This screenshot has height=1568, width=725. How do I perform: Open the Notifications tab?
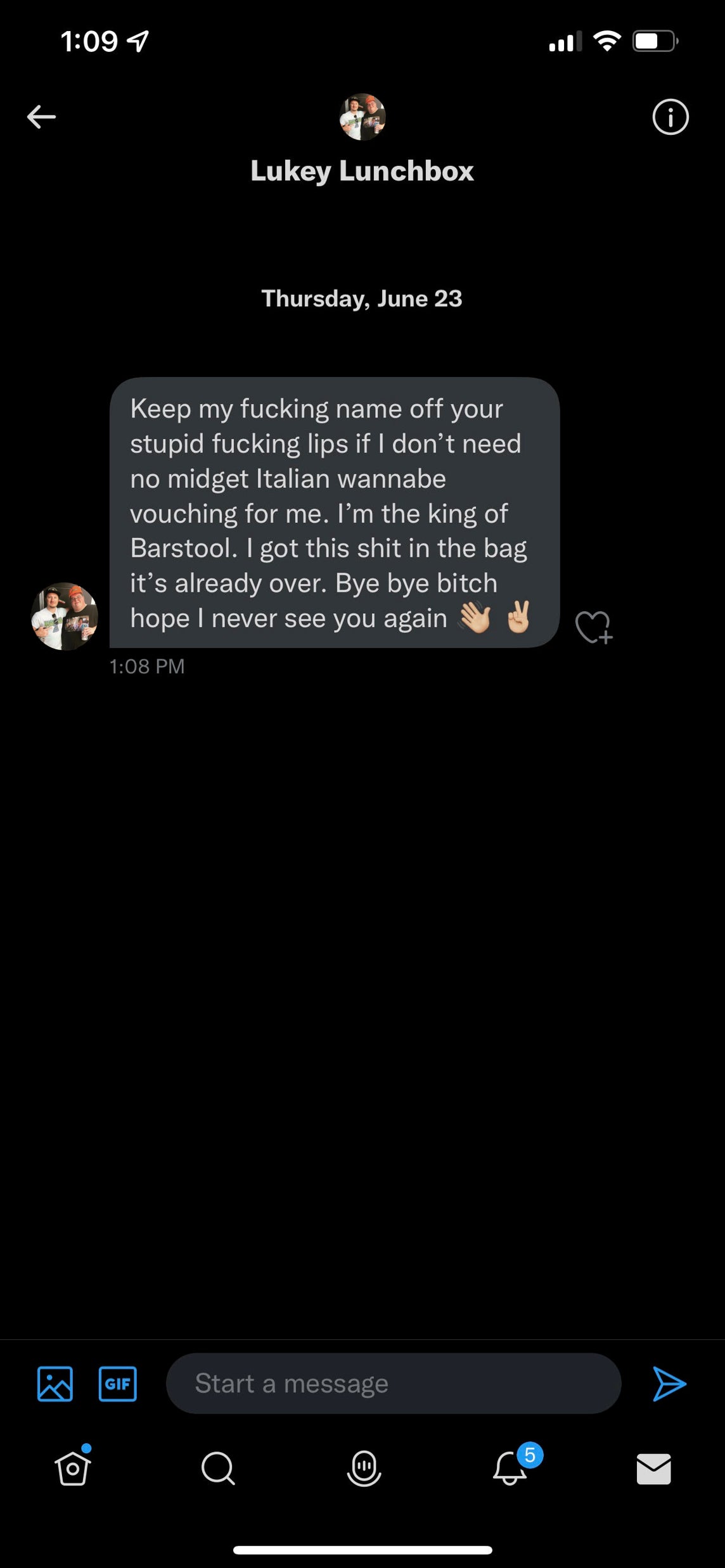click(x=510, y=1468)
